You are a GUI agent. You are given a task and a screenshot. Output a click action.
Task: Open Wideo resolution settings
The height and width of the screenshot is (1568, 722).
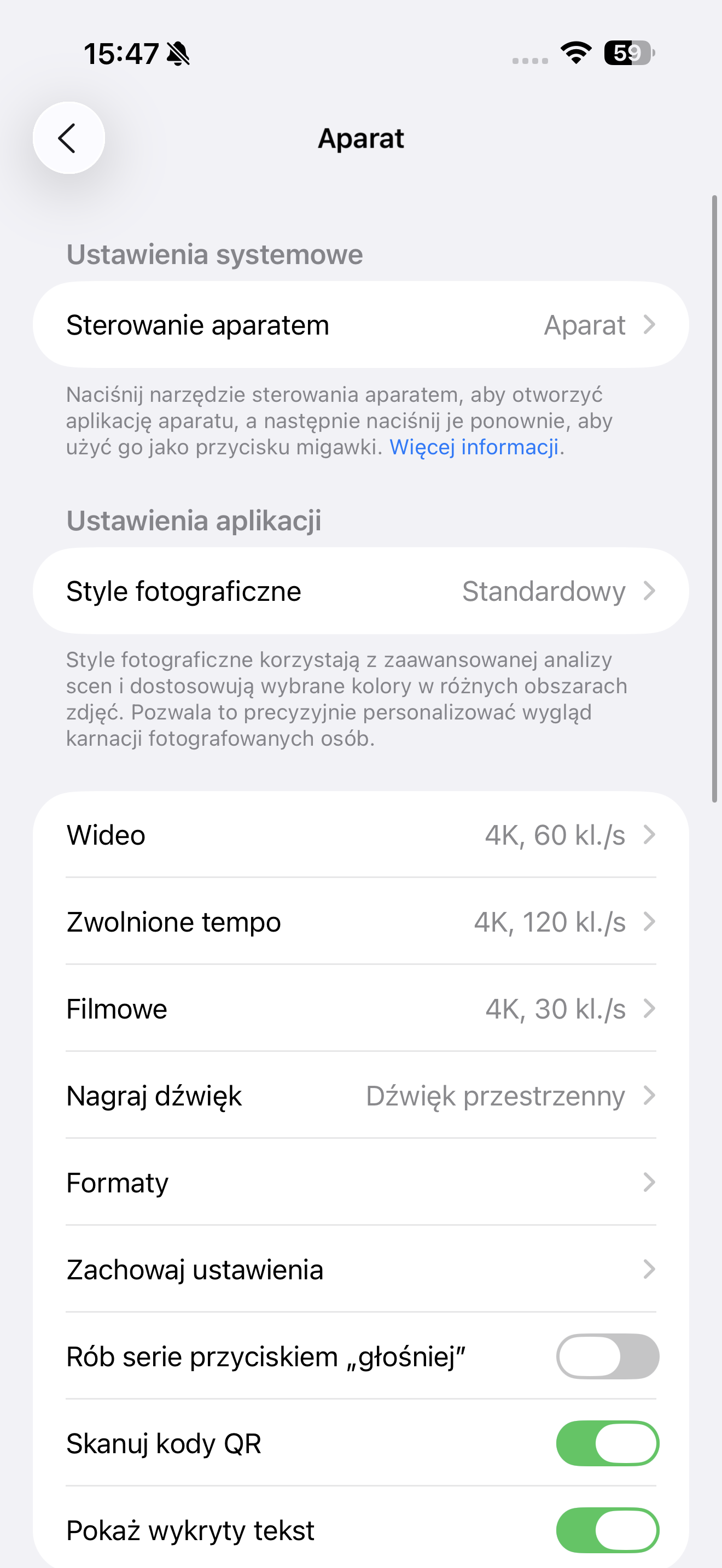(x=360, y=835)
